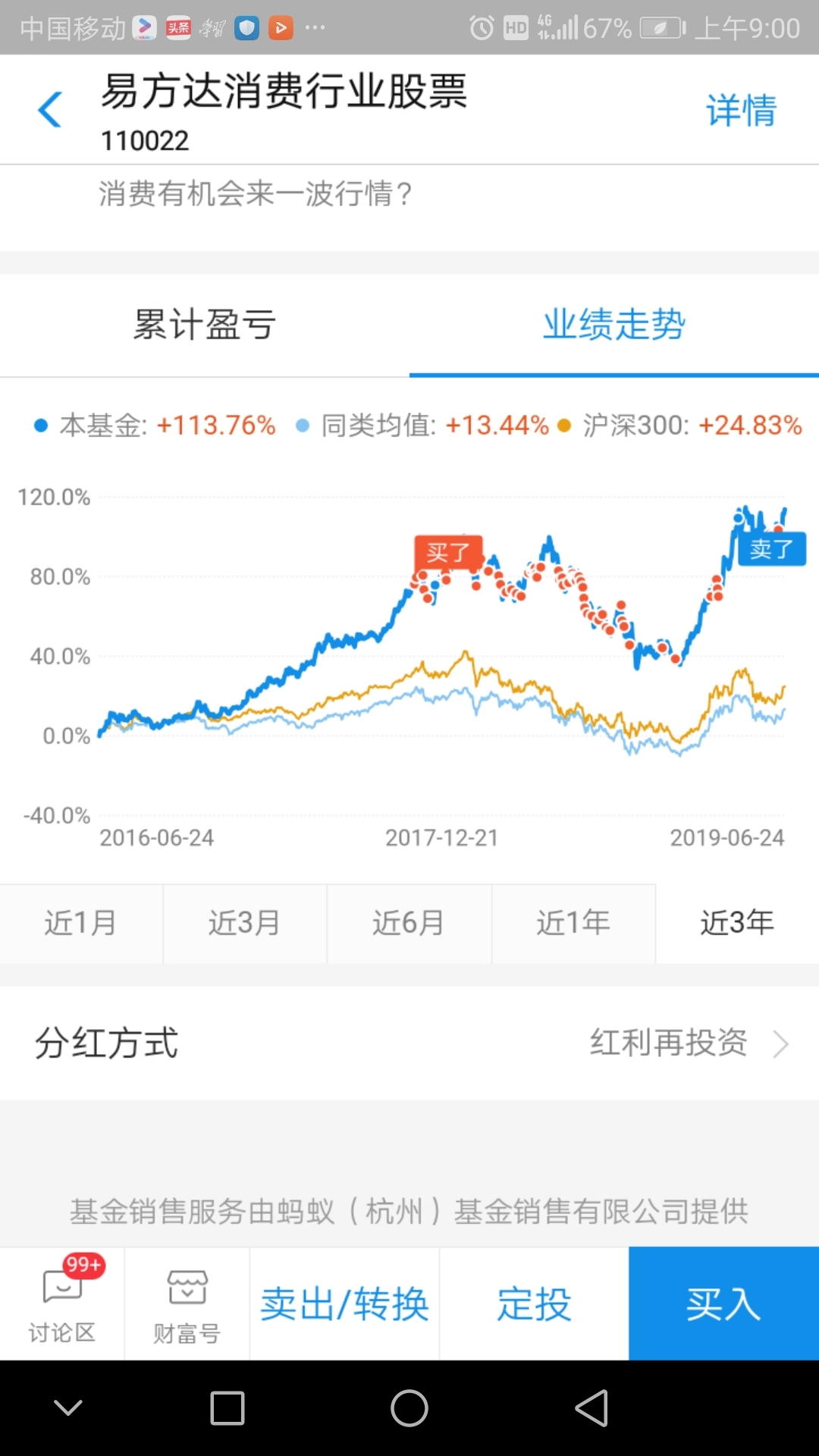Viewport: 819px width, 1456px height.
Task: Select the 近6月 time range
Action: point(409,923)
